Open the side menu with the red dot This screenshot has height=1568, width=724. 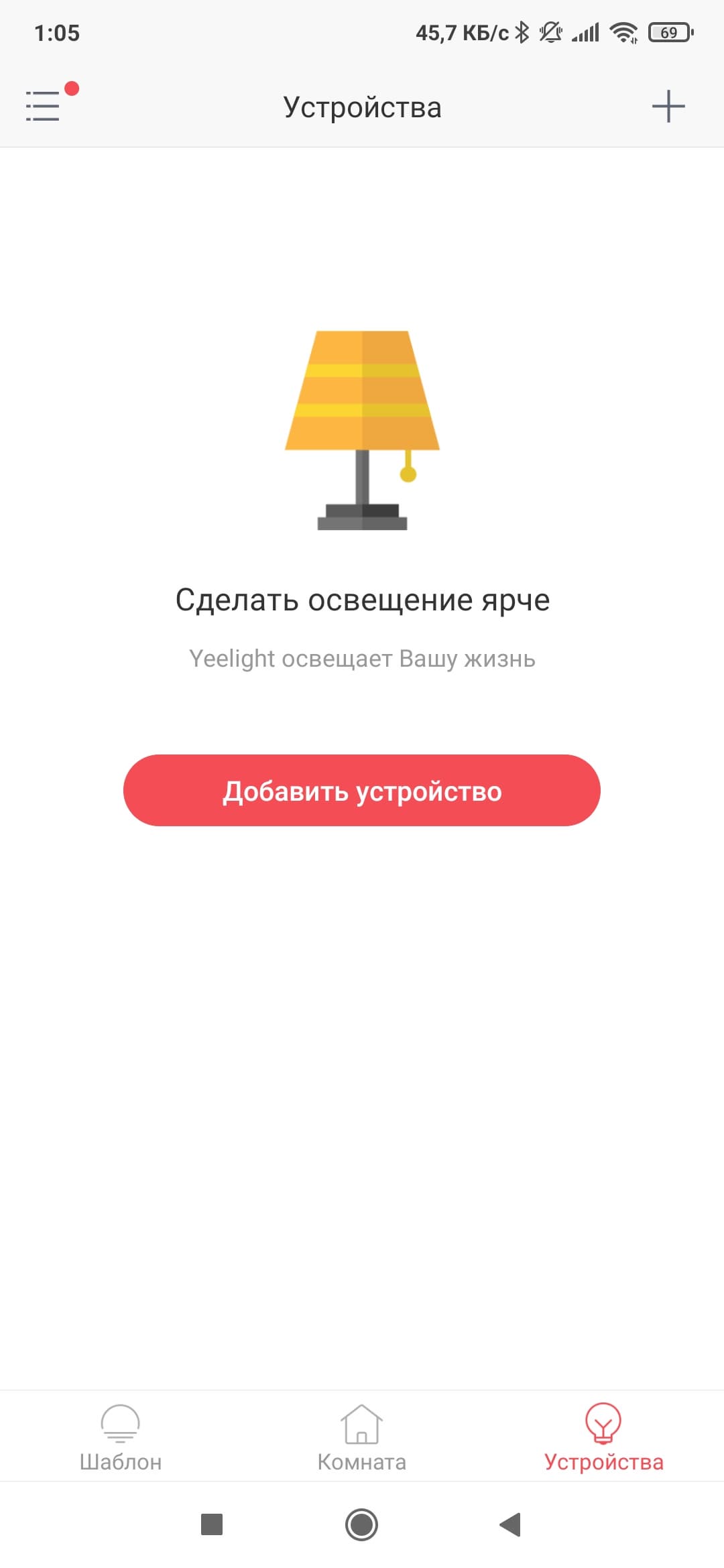44,106
